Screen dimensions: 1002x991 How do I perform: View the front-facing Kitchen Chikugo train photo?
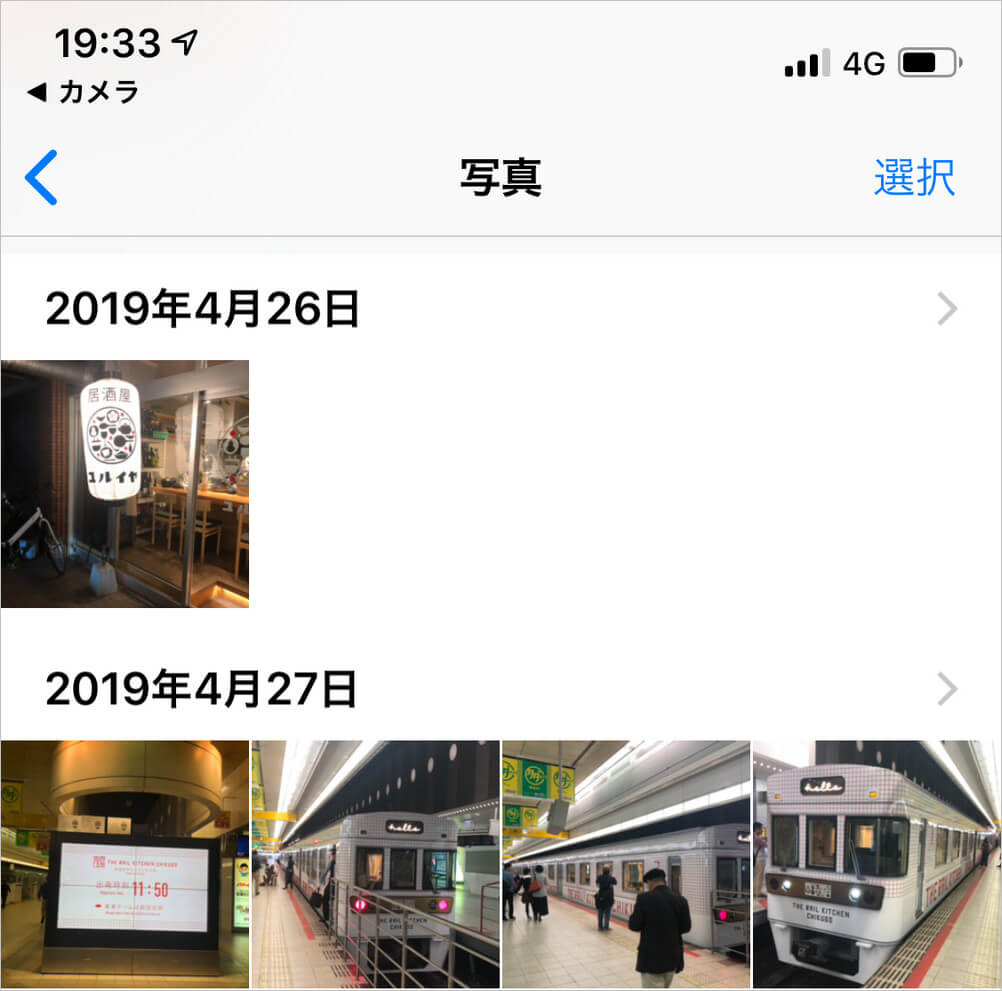click(876, 864)
